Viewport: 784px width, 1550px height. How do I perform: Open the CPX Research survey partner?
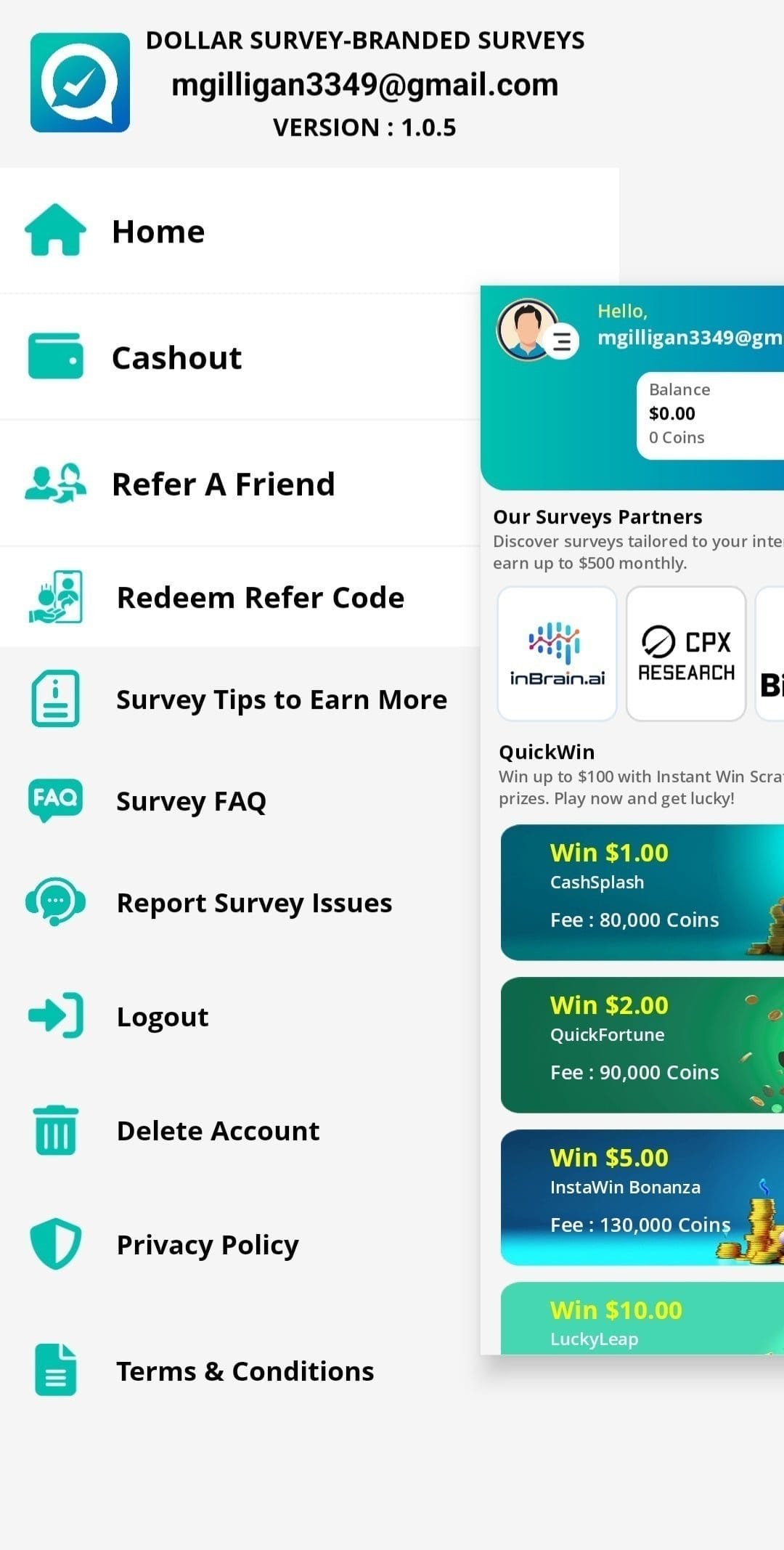point(686,654)
